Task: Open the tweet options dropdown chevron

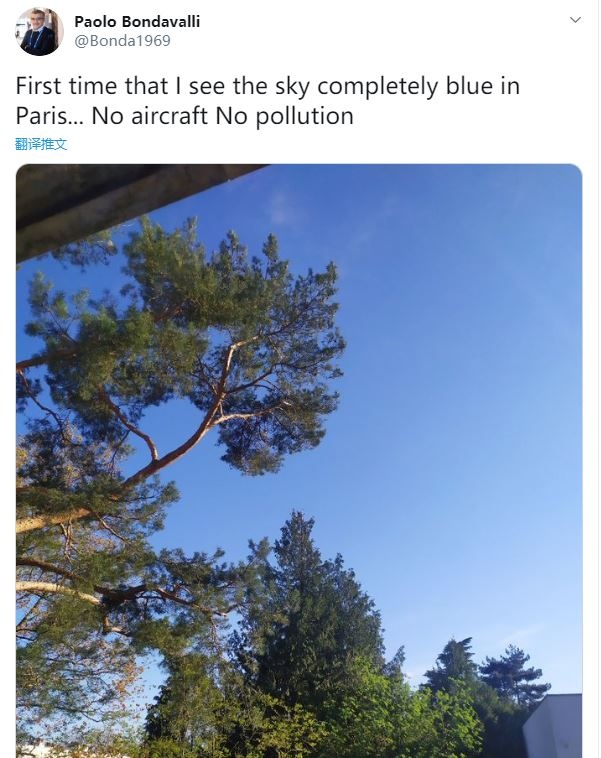Action: [575, 20]
